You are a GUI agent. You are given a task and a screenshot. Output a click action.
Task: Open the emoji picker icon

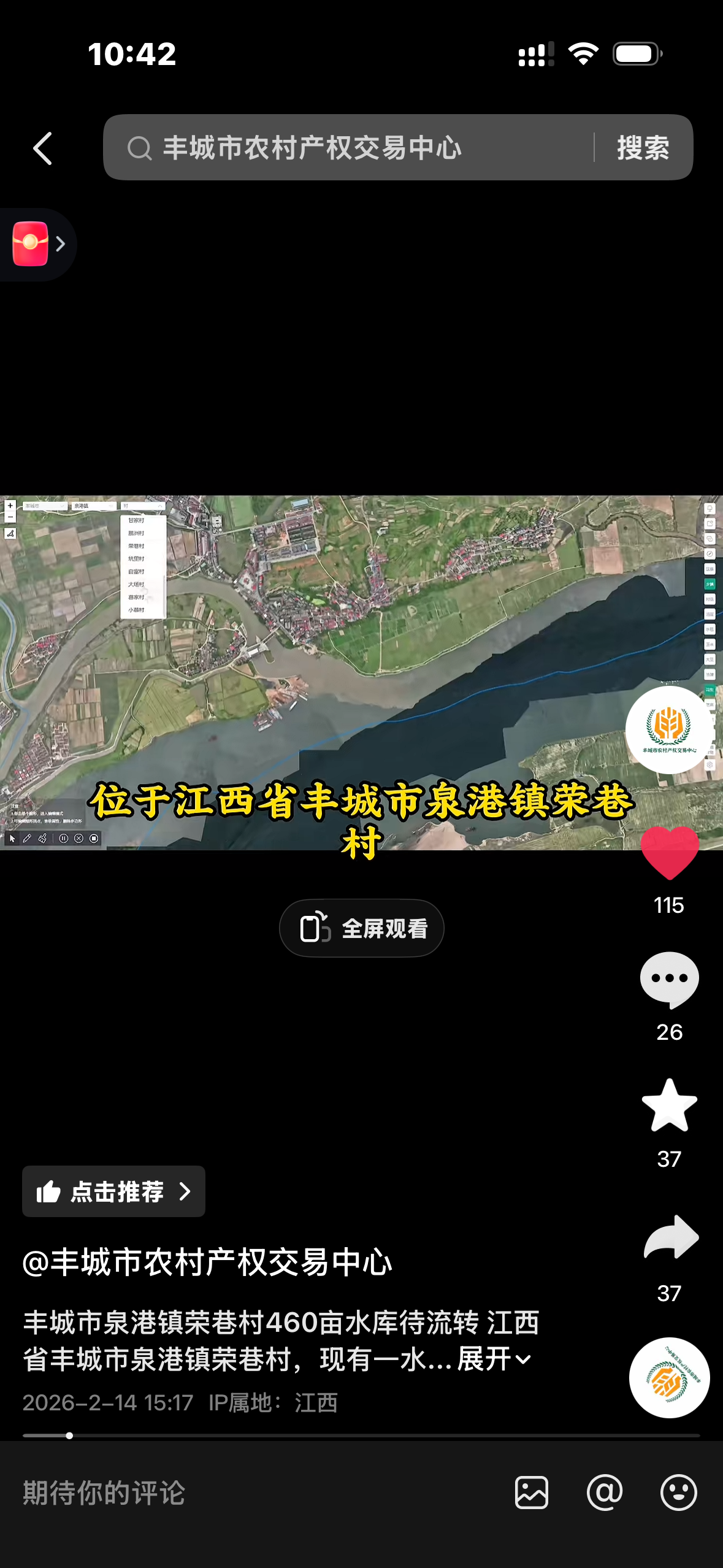678,1493
